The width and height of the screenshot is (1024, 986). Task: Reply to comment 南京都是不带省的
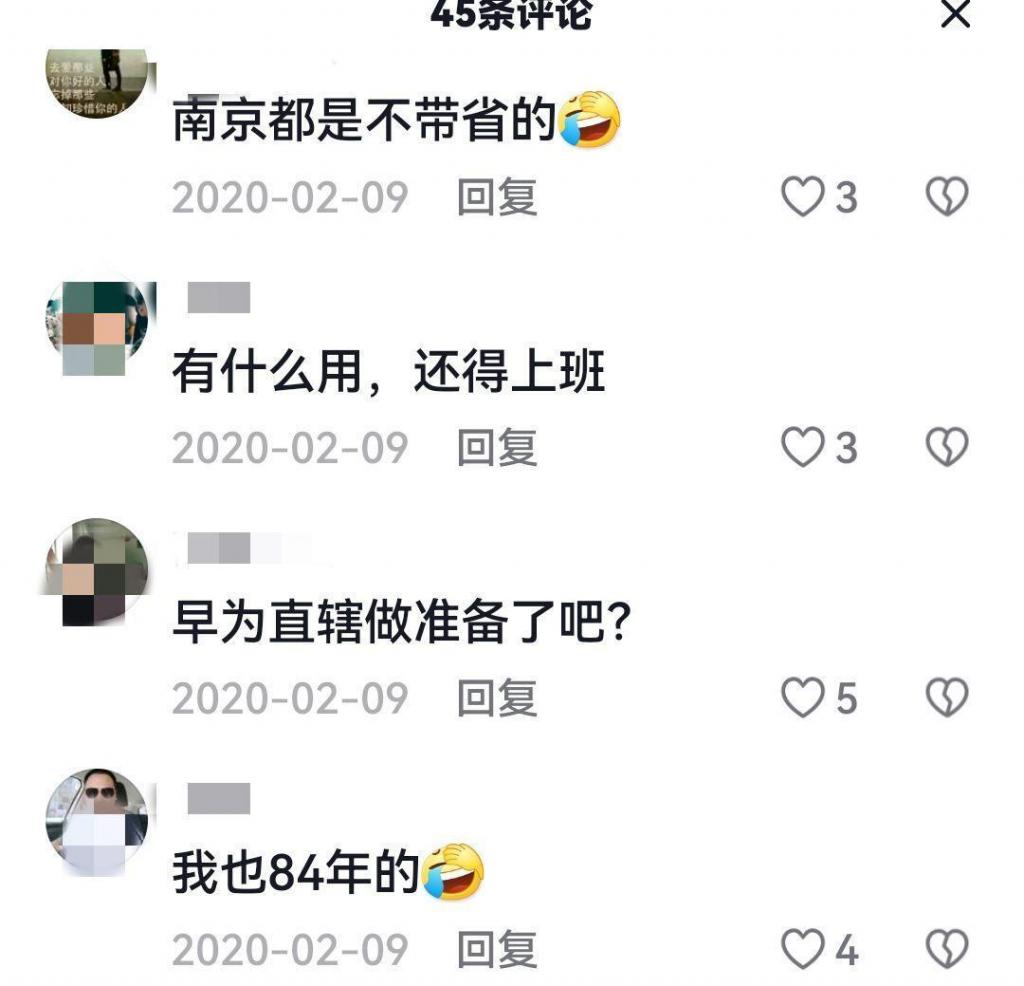click(x=497, y=197)
